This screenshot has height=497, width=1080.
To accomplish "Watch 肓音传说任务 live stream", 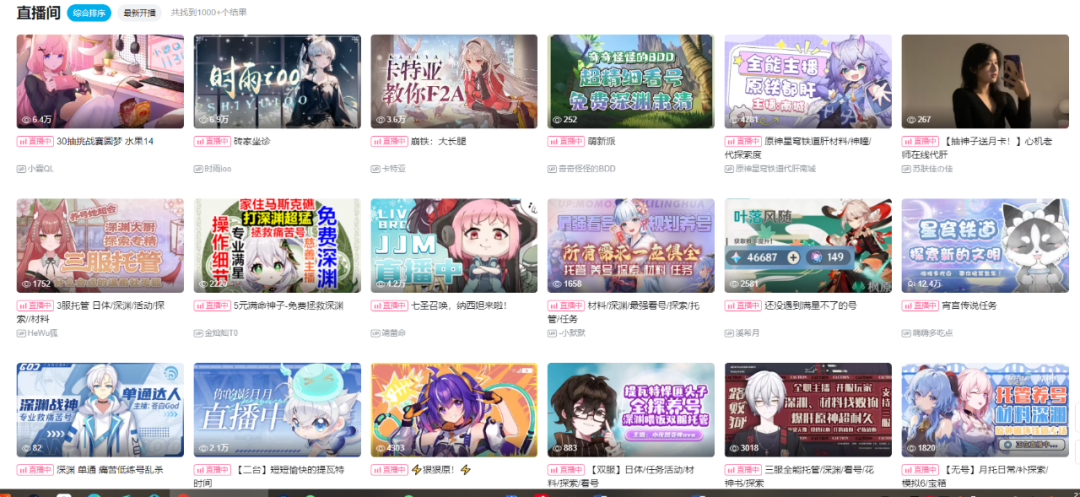I will 985,245.
